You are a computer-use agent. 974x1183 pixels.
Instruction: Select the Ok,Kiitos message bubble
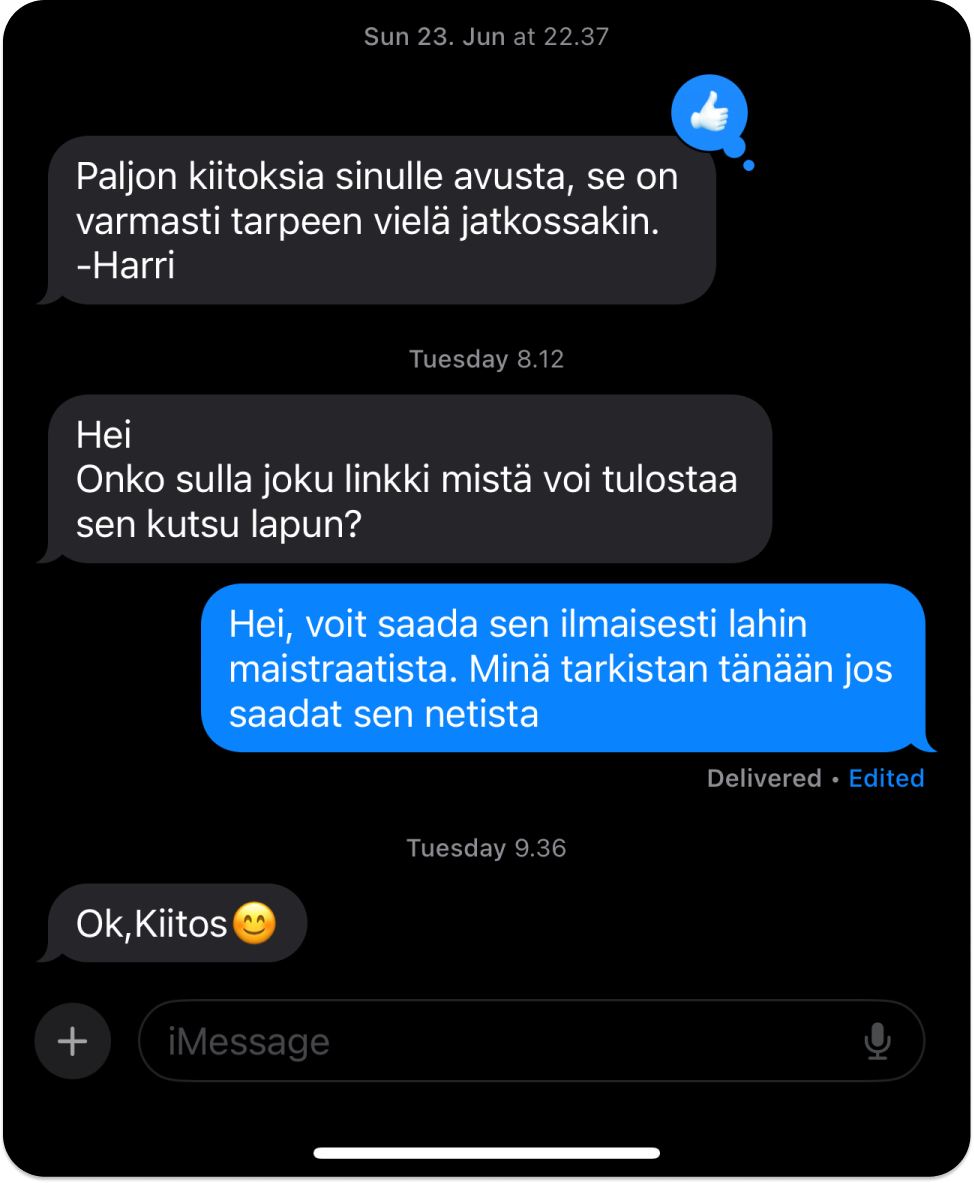[170, 923]
